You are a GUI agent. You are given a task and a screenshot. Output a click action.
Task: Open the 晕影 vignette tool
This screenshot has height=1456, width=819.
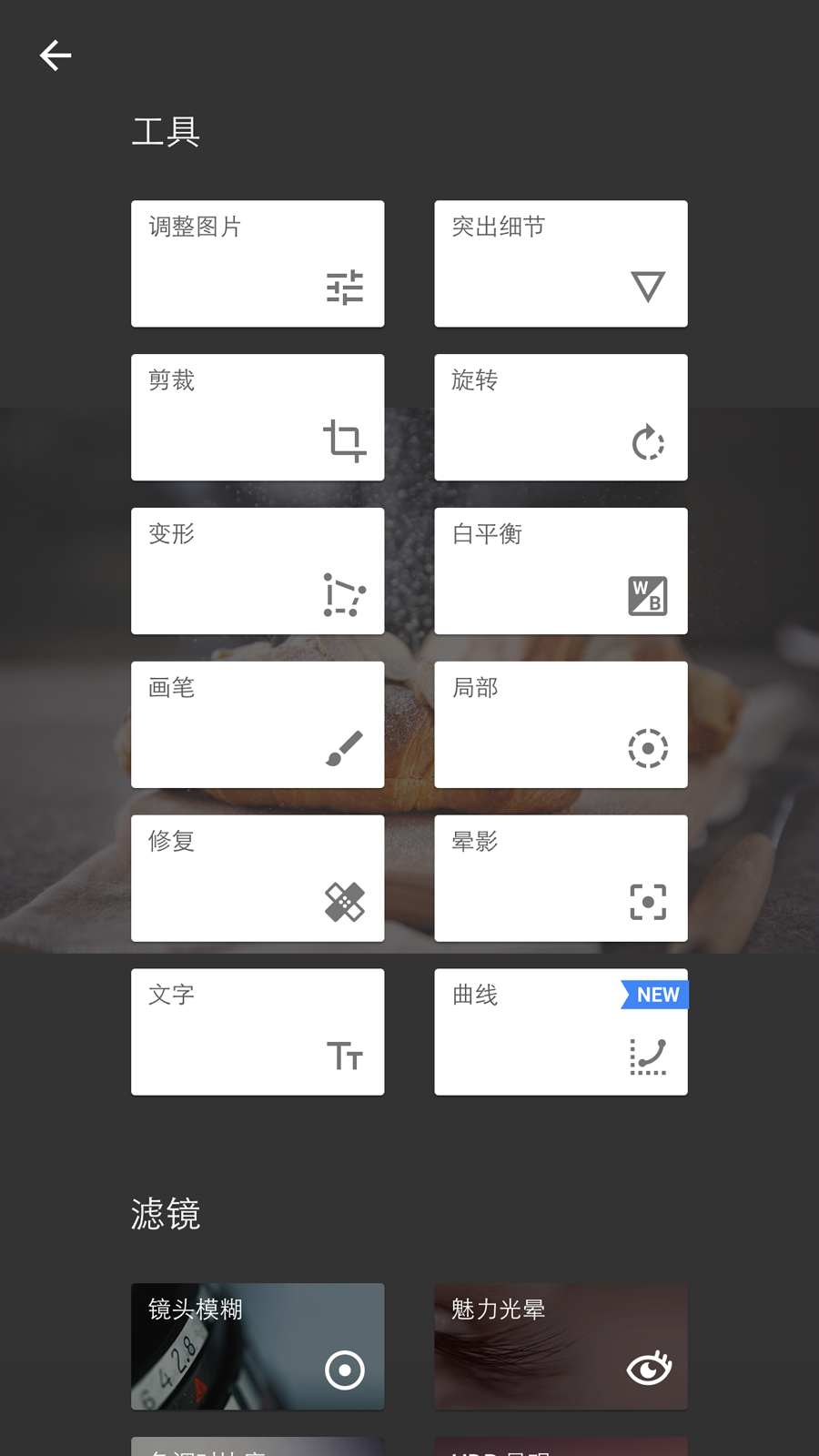[561, 878]
